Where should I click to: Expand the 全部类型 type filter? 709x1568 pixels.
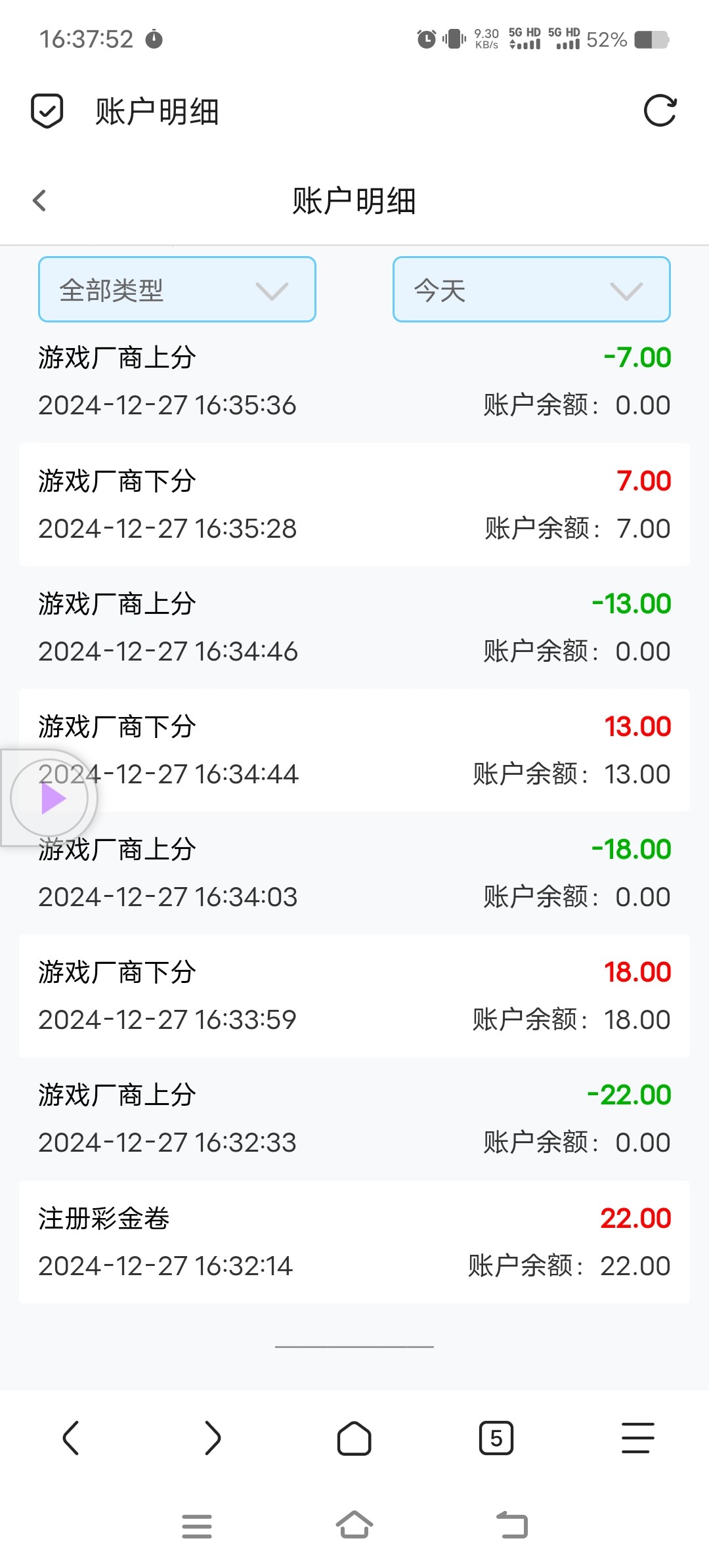click(x=177, y=290)
